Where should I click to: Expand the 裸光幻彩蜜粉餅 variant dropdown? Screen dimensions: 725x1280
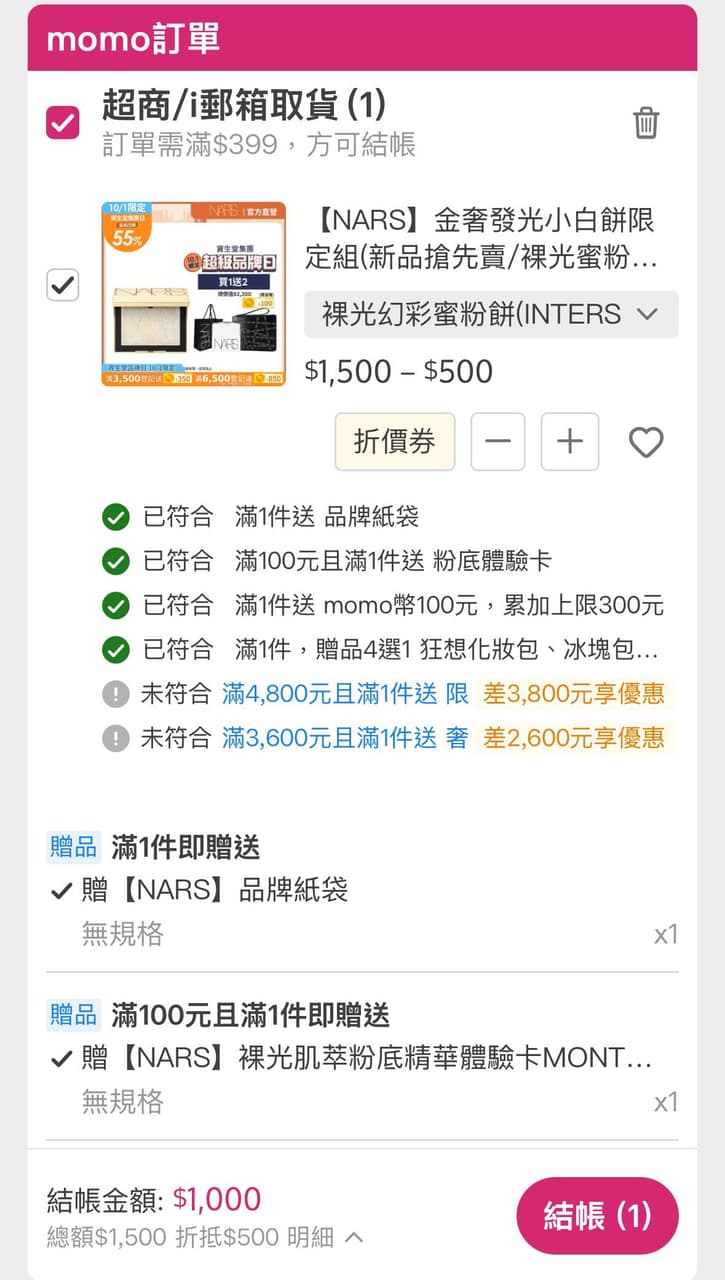coord(491,314)
